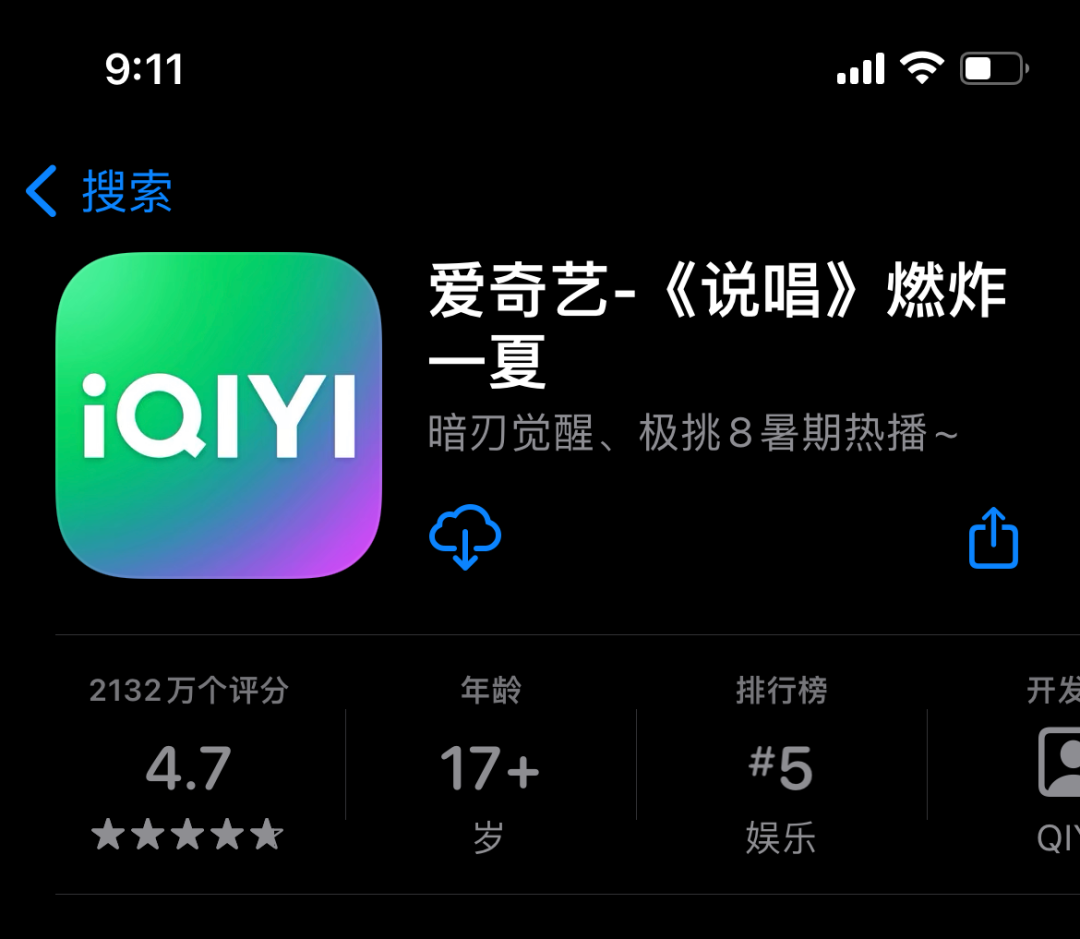Share the 爱奇艺 app page
The image size is (1080, 939).
[x=993, y=538]
